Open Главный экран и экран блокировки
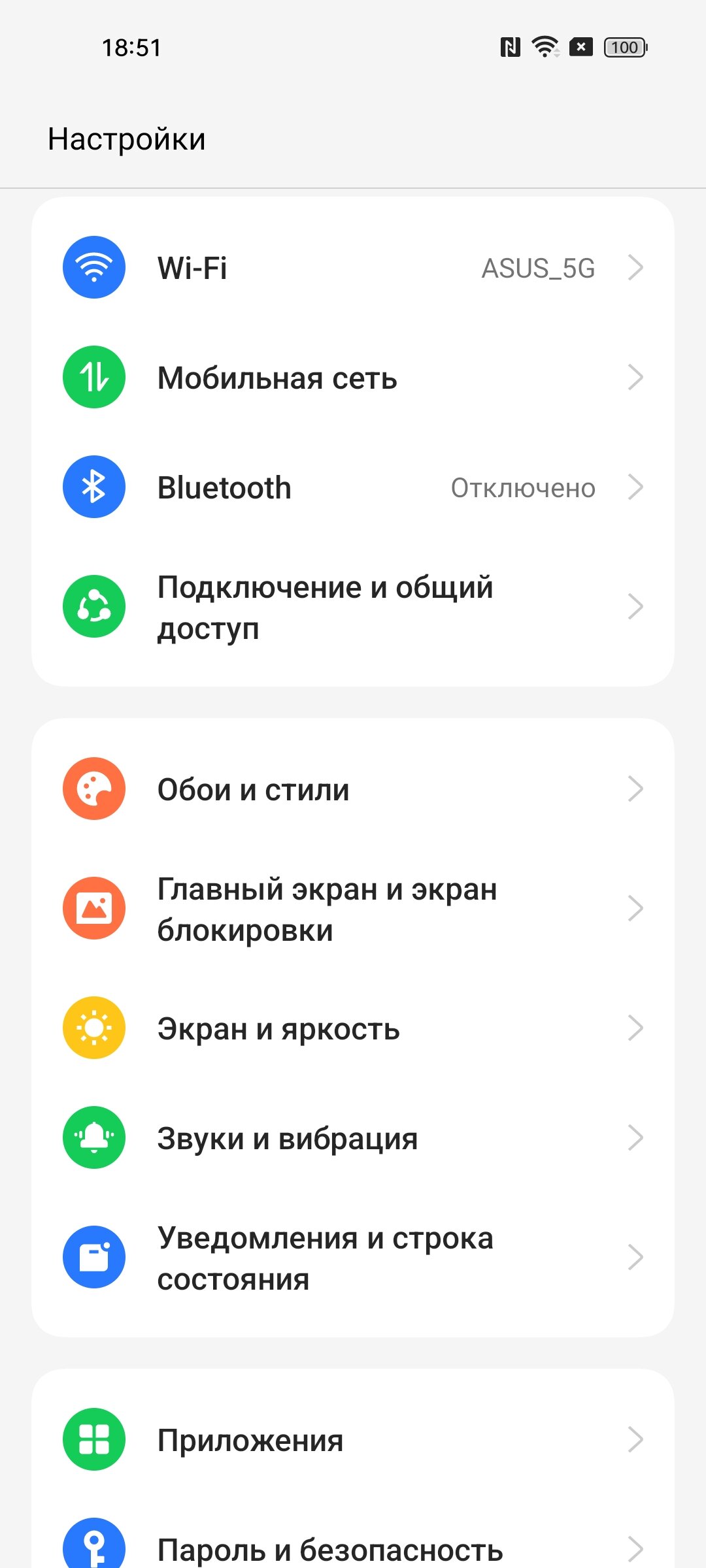 [x=353, y=908]
